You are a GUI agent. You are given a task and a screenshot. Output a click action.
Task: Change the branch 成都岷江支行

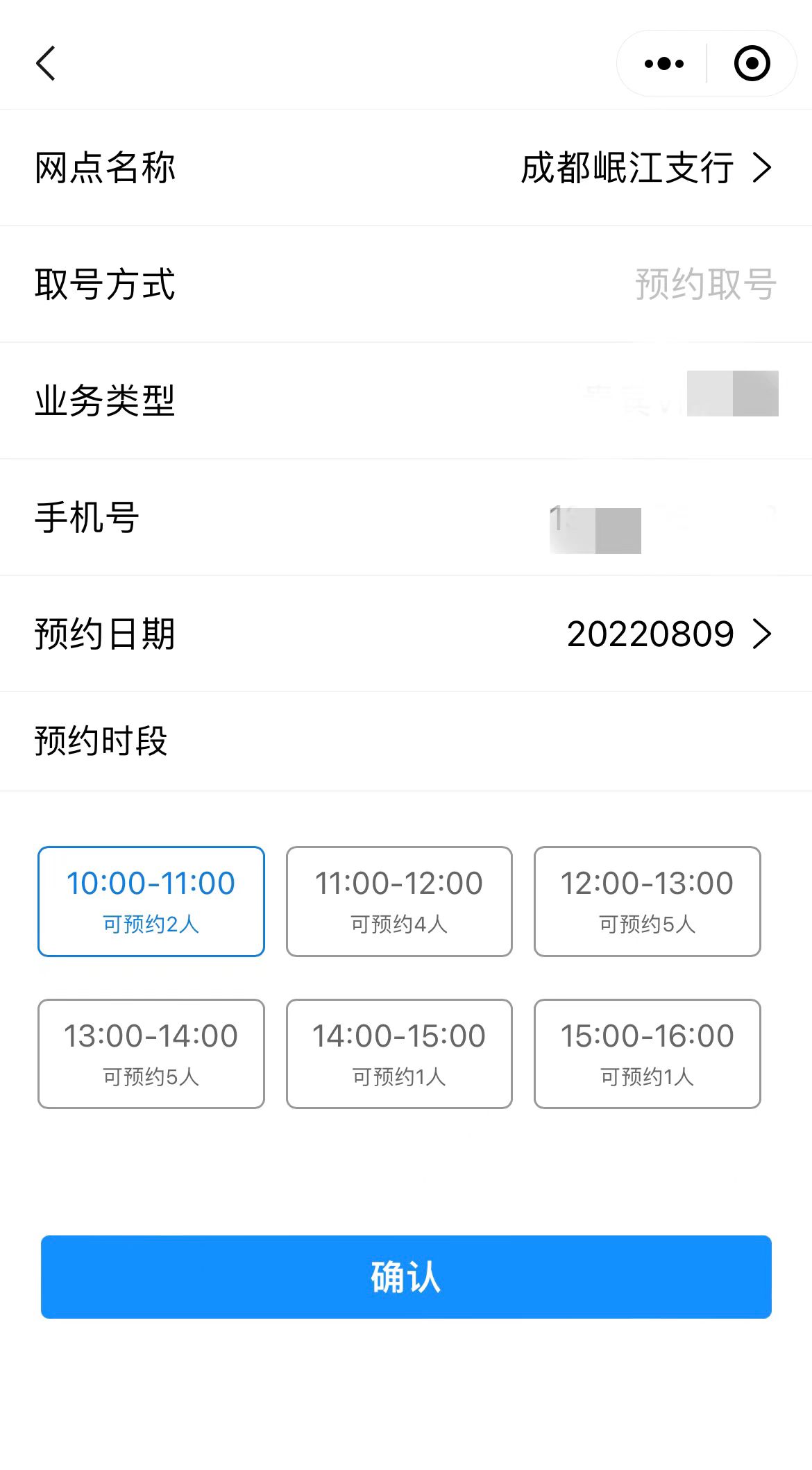coord(406,168)
